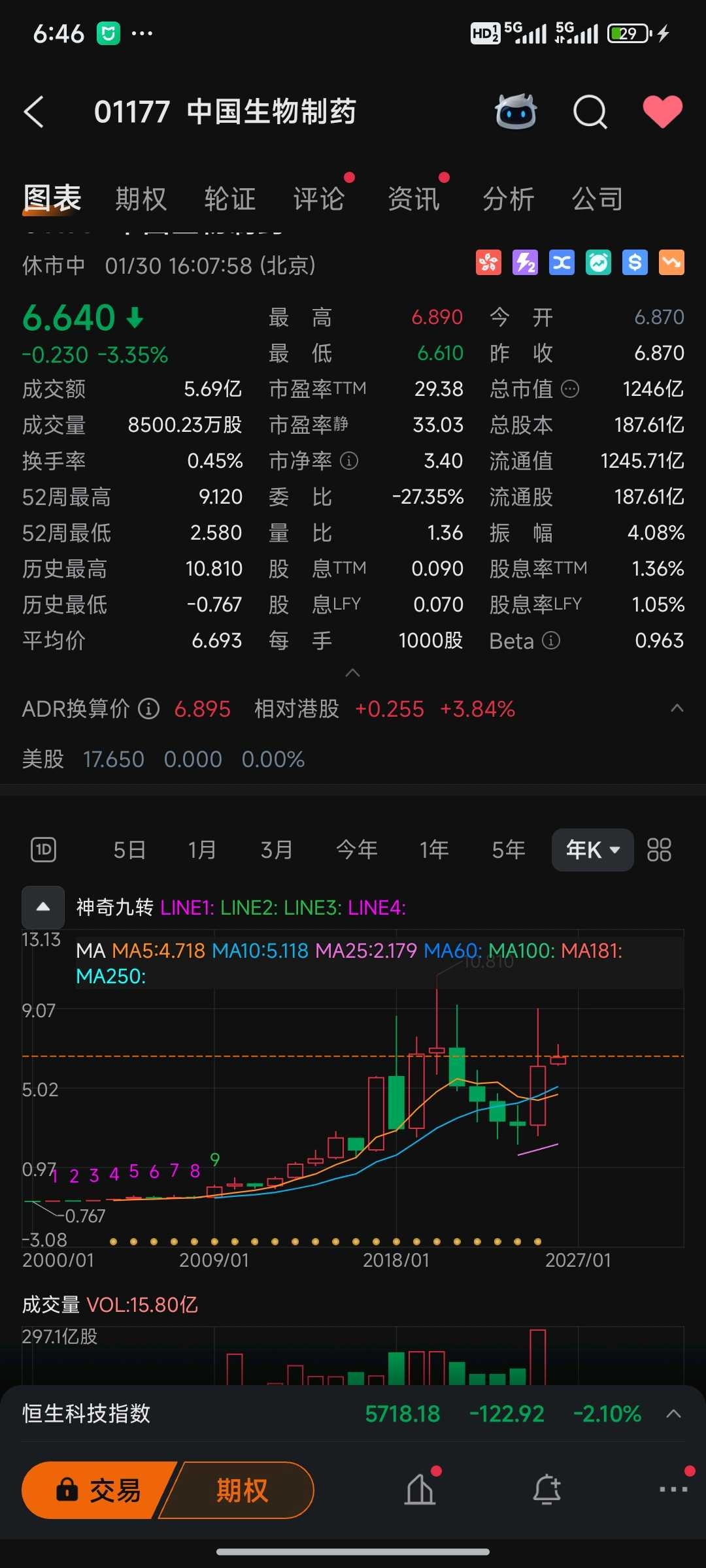Switch to the 分析 tab
This screenshot has width=706, height=1568.
click(509, 199)
